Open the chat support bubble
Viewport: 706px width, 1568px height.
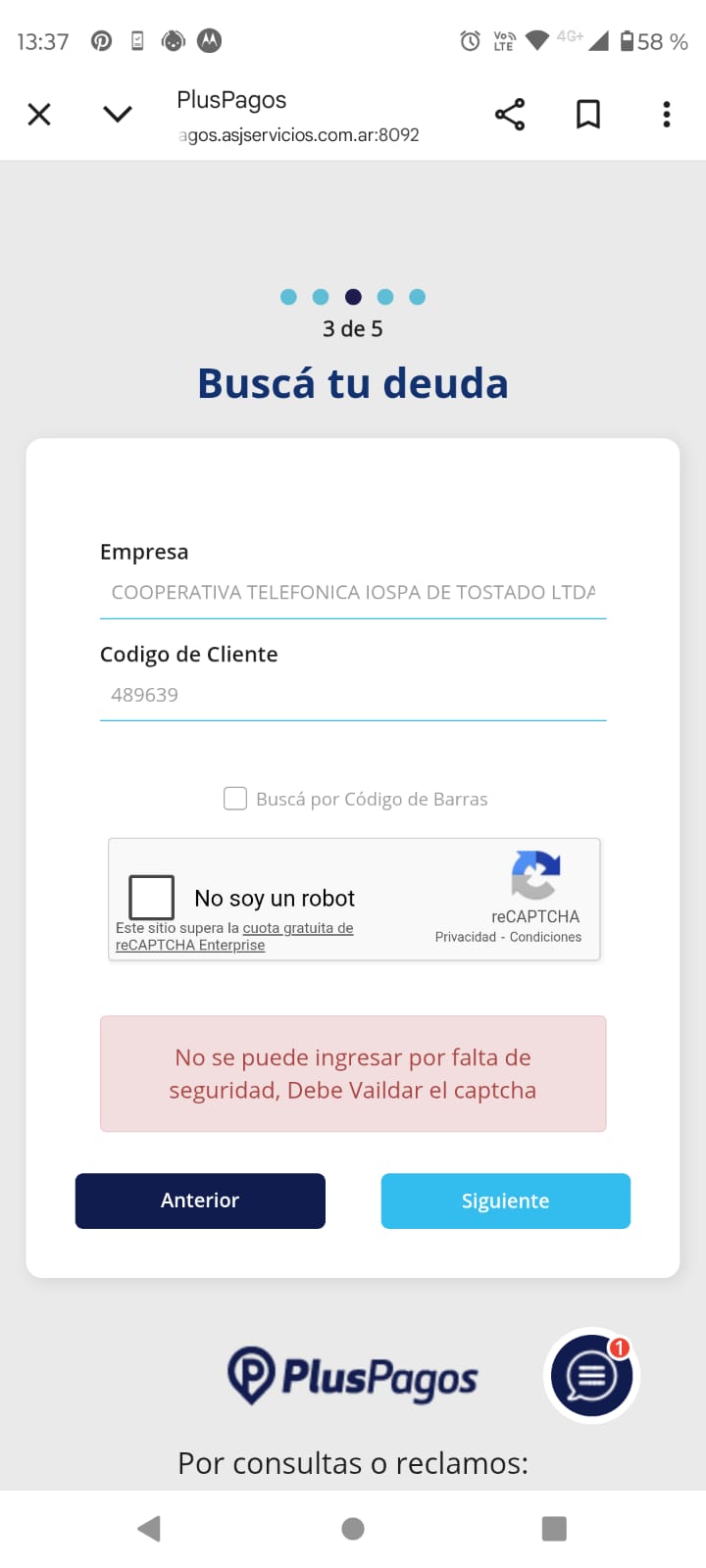point(591,1376)
